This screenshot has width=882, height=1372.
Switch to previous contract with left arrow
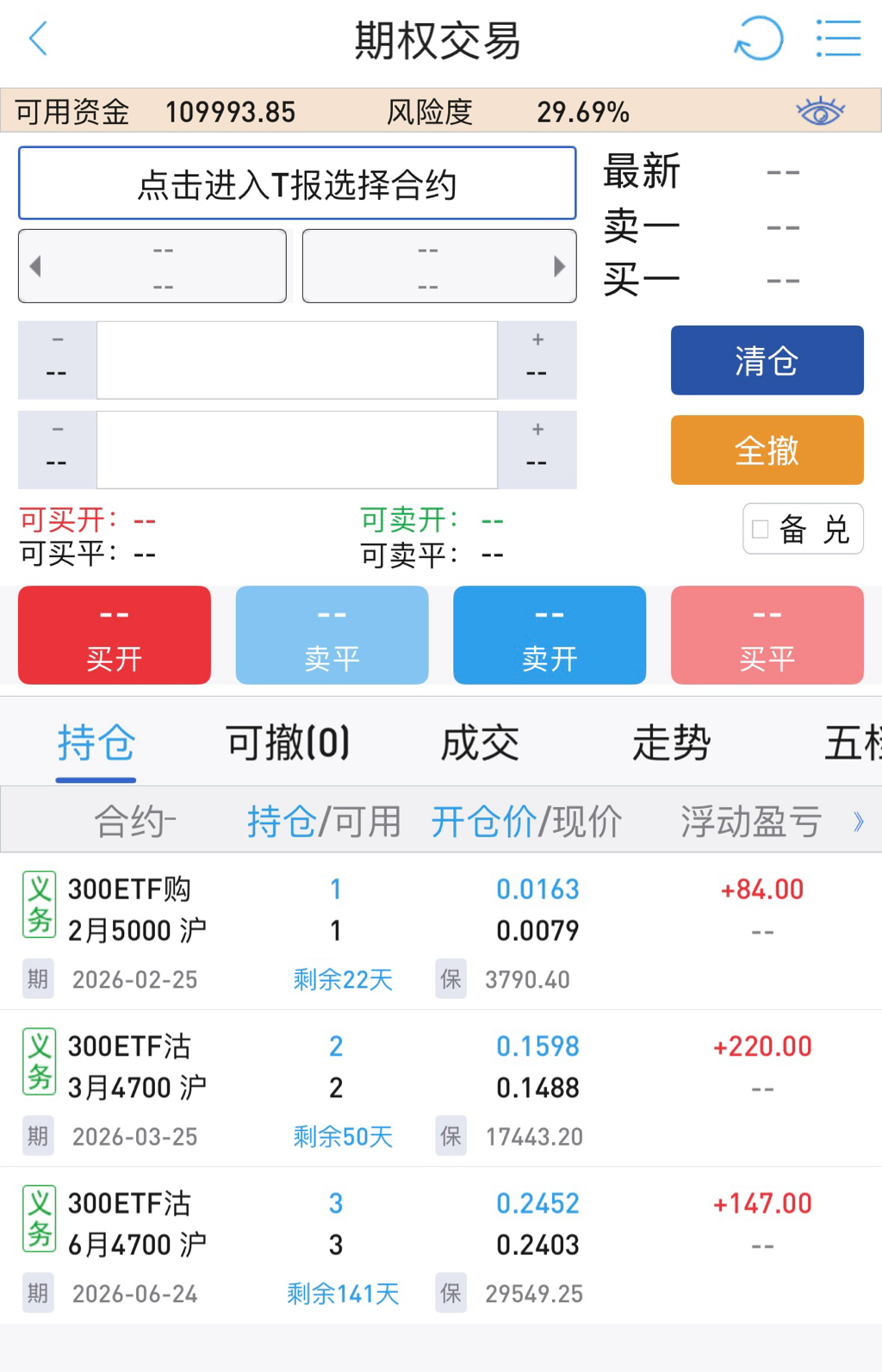(x=36, y=266)
